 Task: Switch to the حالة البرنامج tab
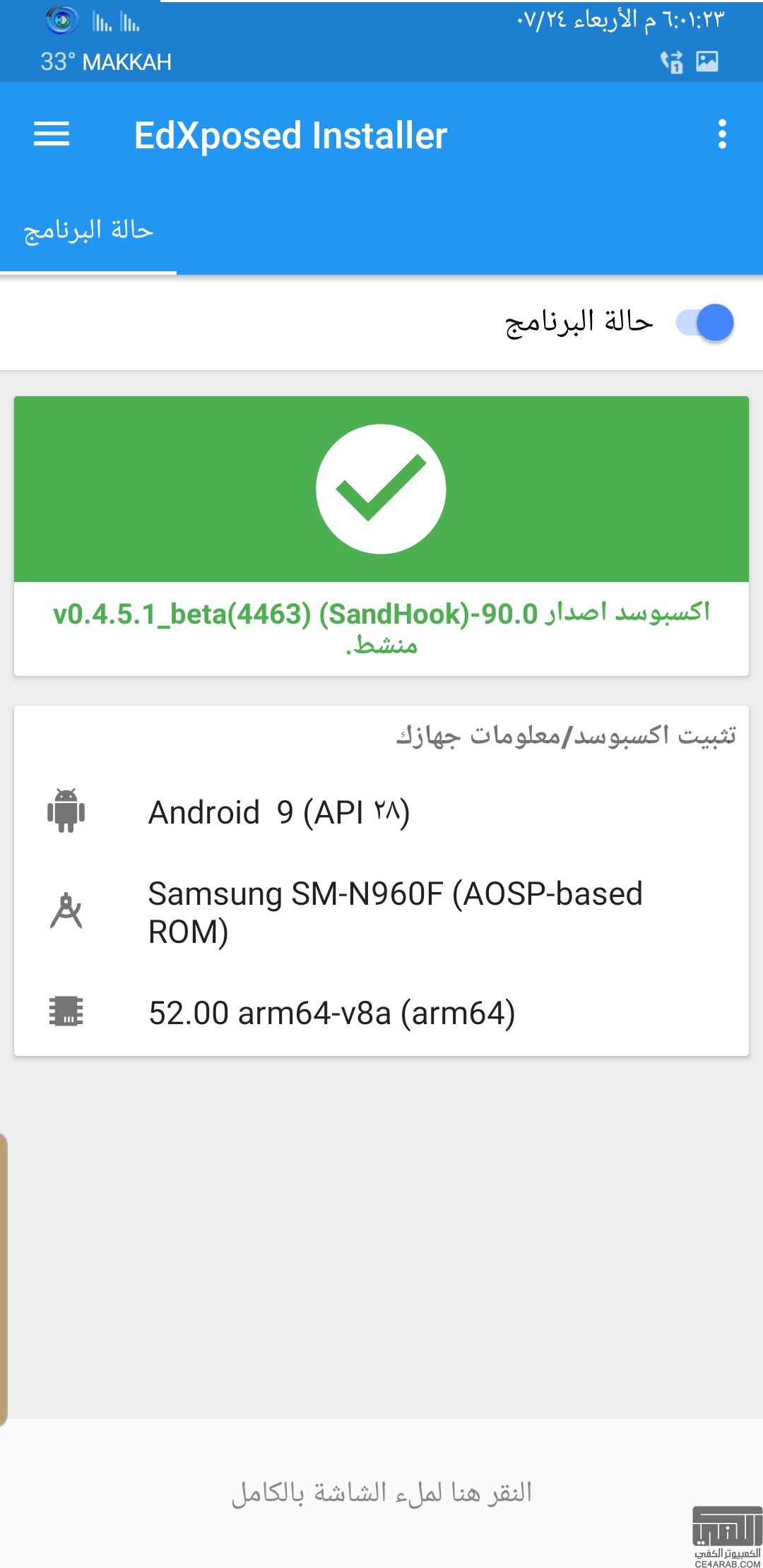point(88,231)
